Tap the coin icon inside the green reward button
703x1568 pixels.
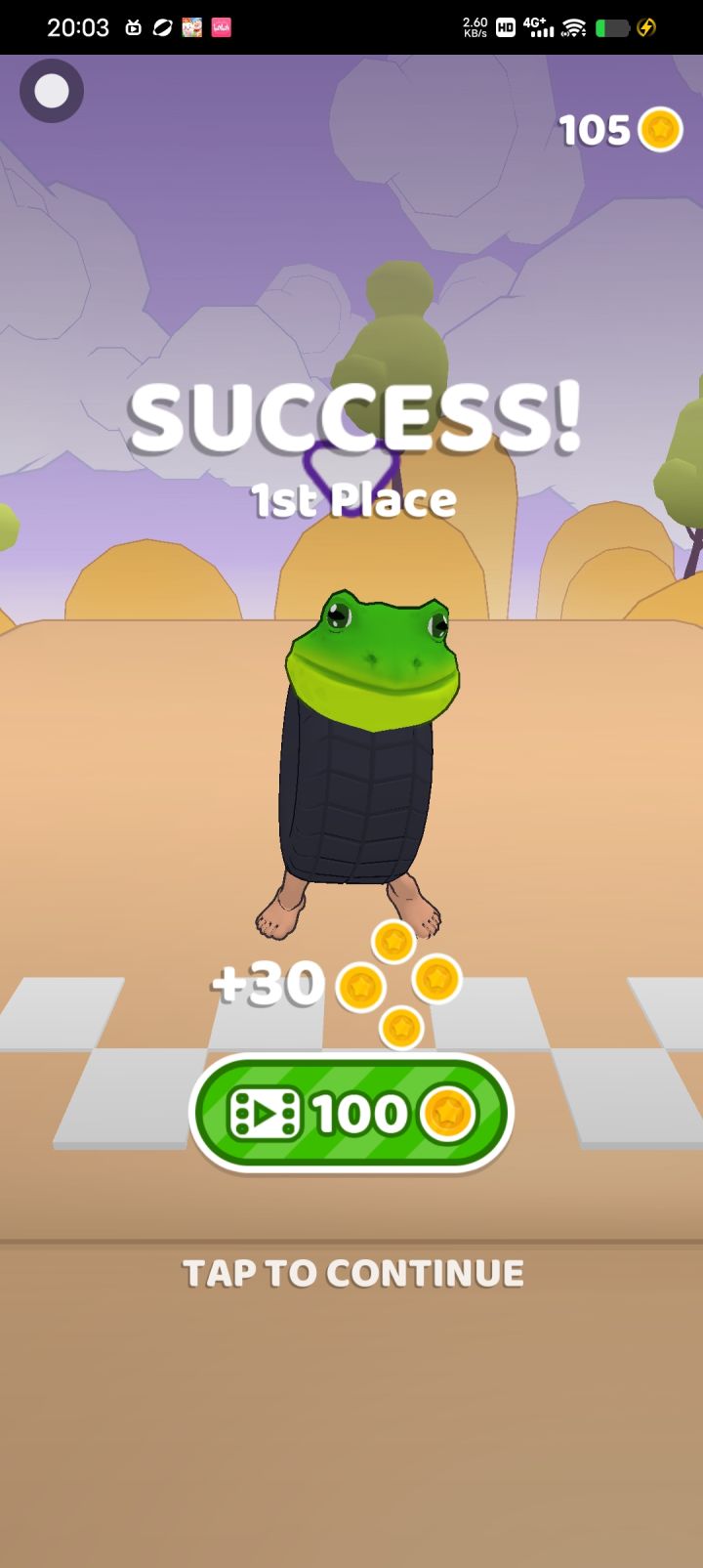pos(447,1114)
